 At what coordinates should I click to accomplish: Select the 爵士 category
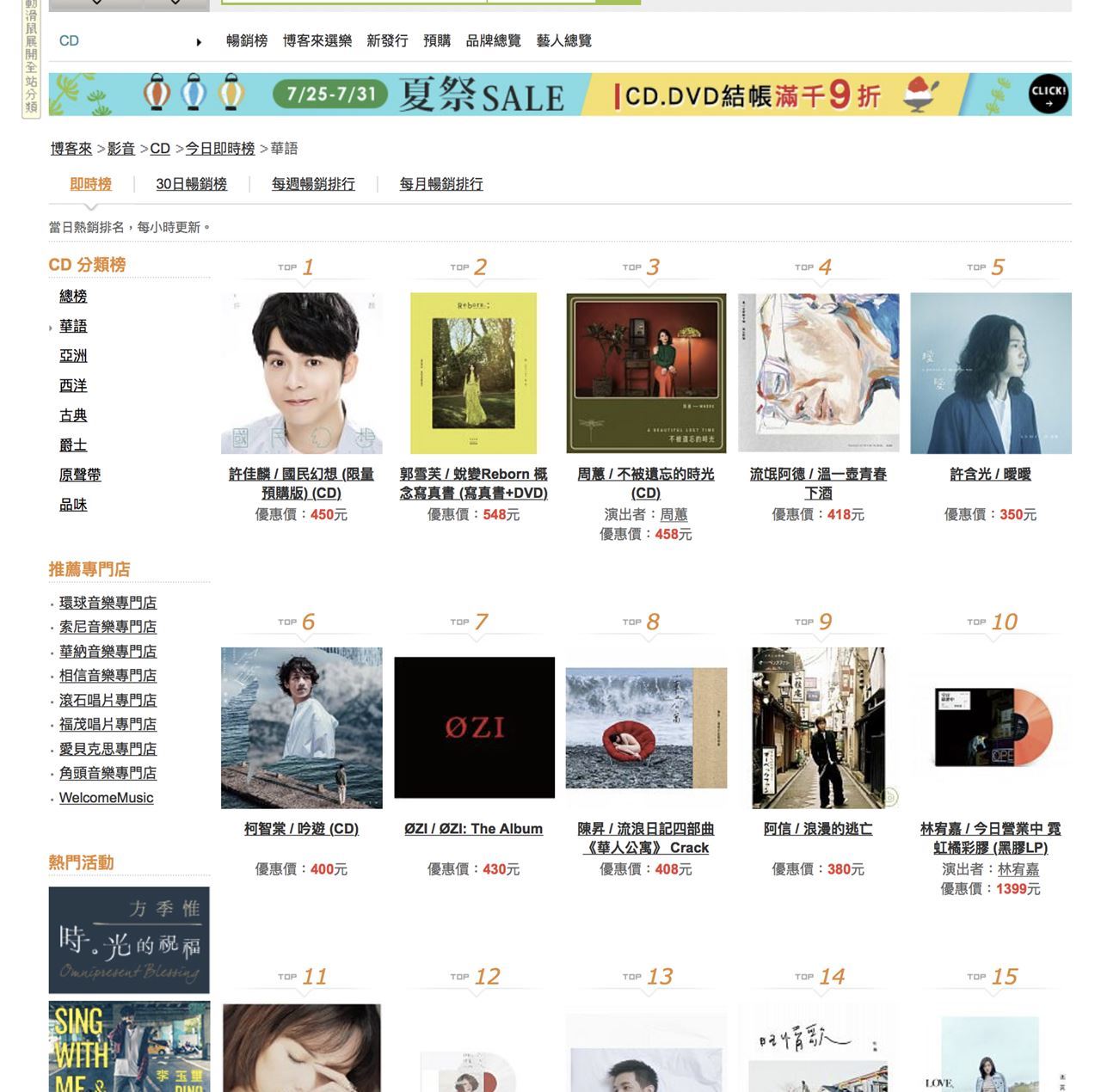(x=73, y=445)
